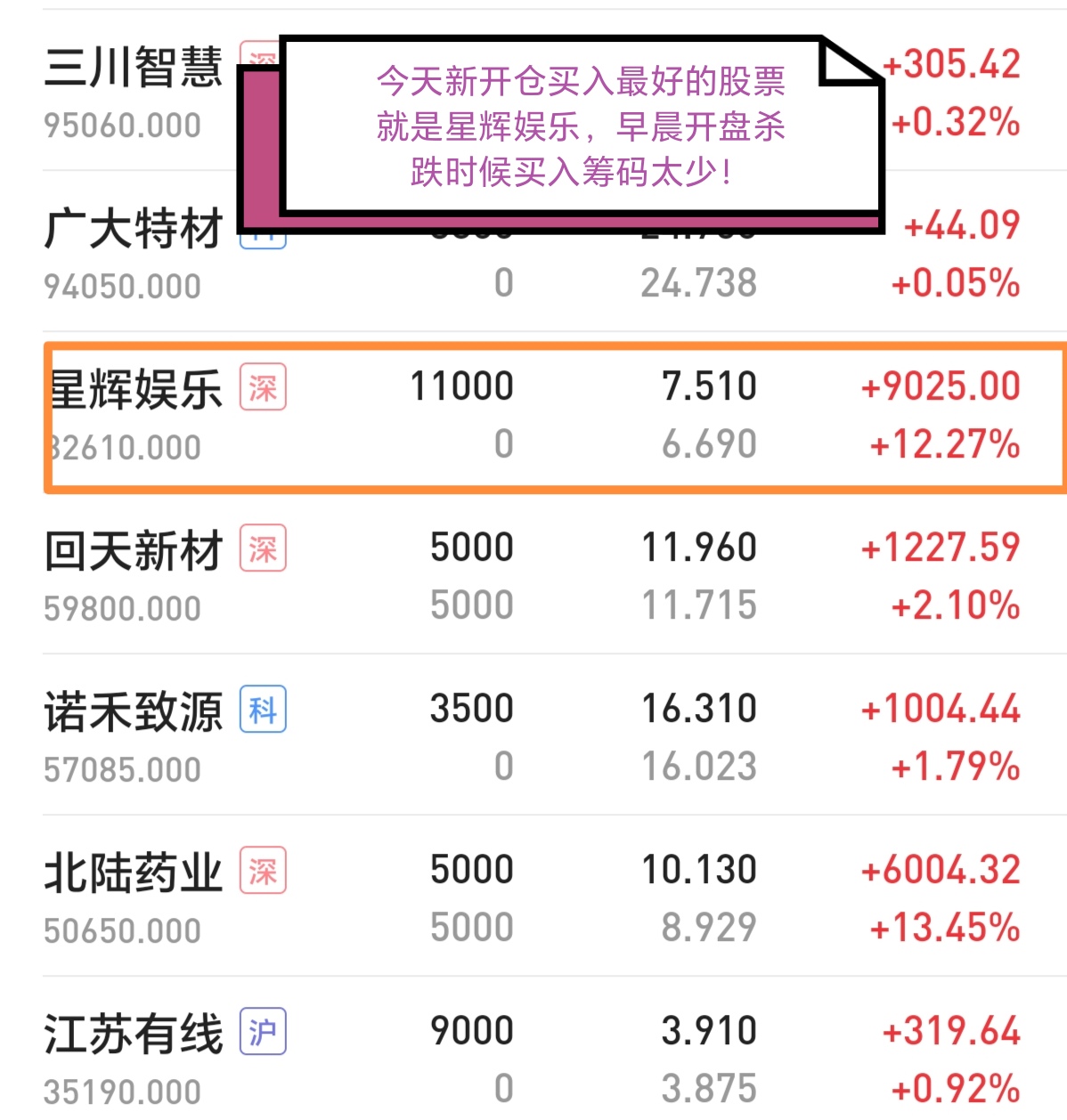
Task: Expand the 江苏有线 holding entry
Action: click(x=534, y=1055)
